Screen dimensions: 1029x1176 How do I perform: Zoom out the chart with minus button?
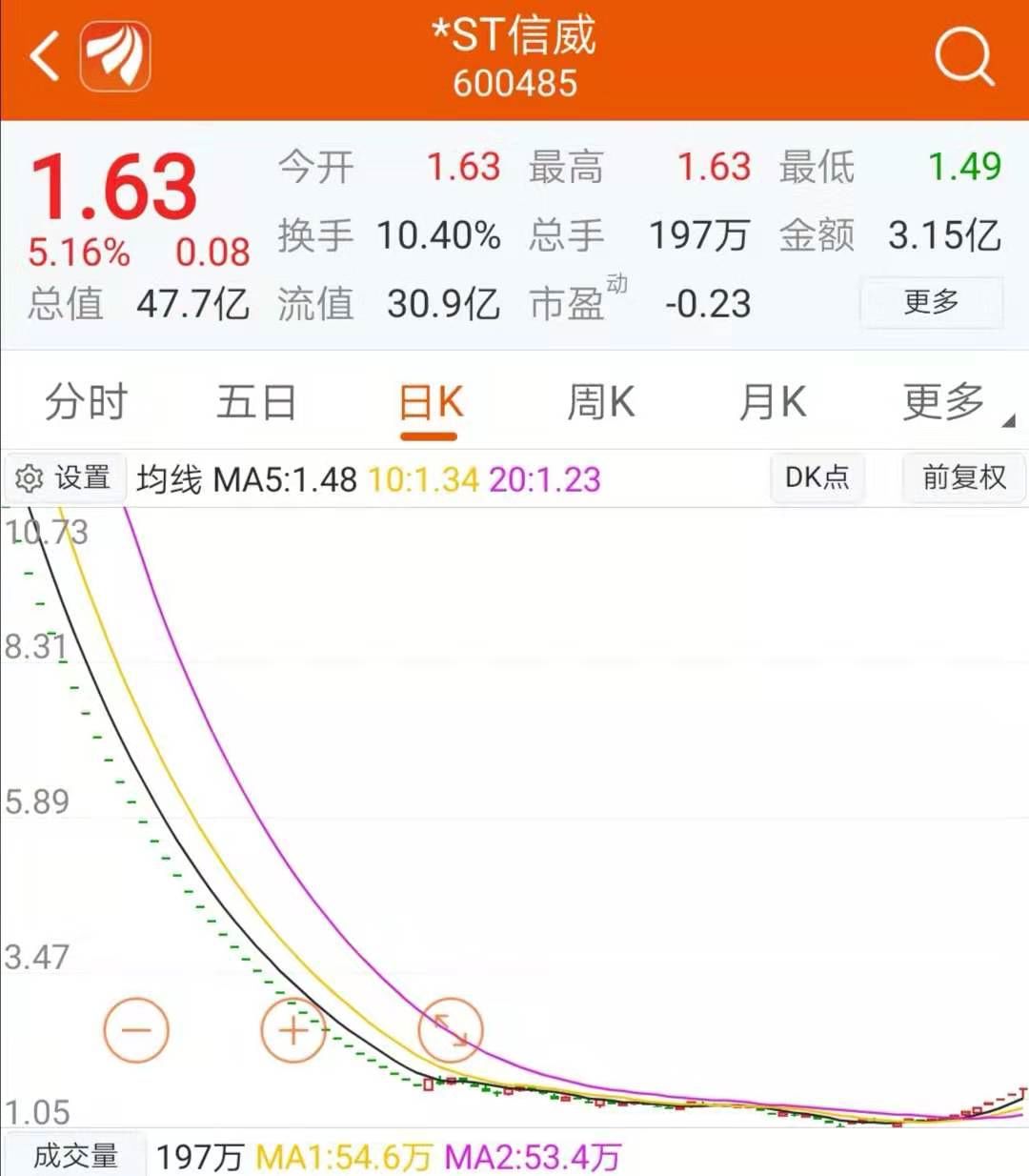(x=136, y=1030)
